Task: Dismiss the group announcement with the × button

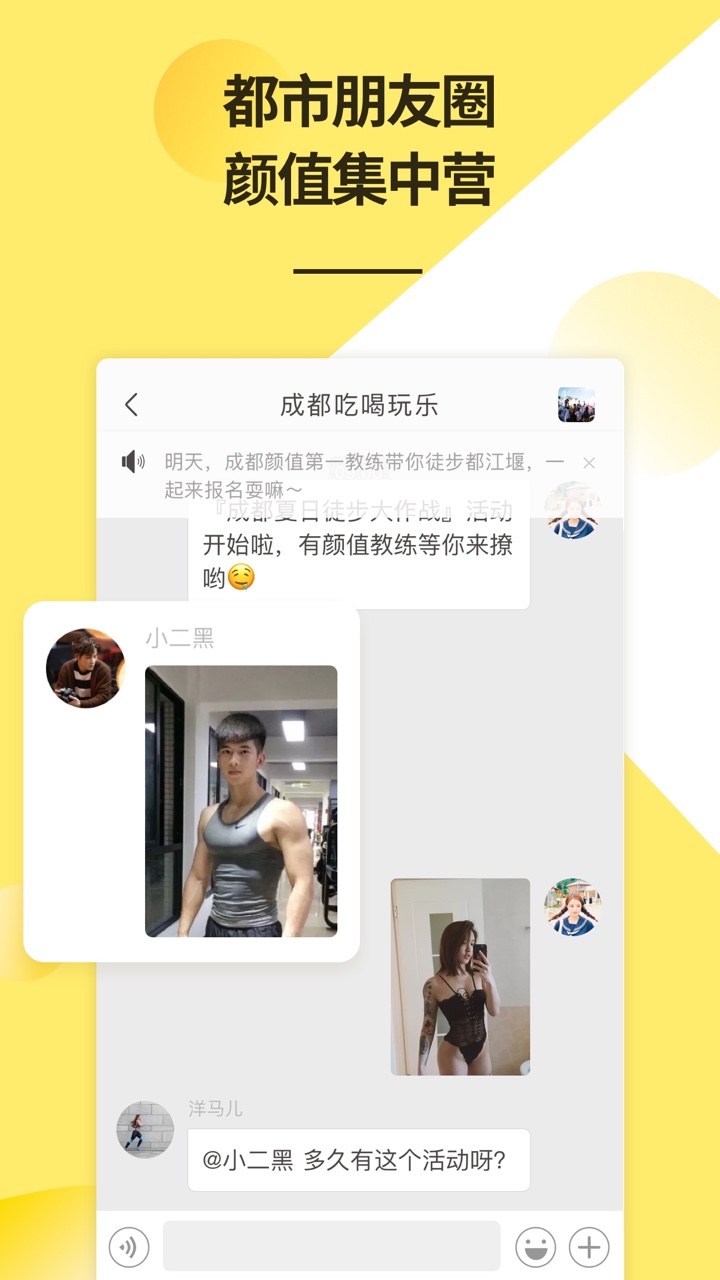Action: click(590, 461)
